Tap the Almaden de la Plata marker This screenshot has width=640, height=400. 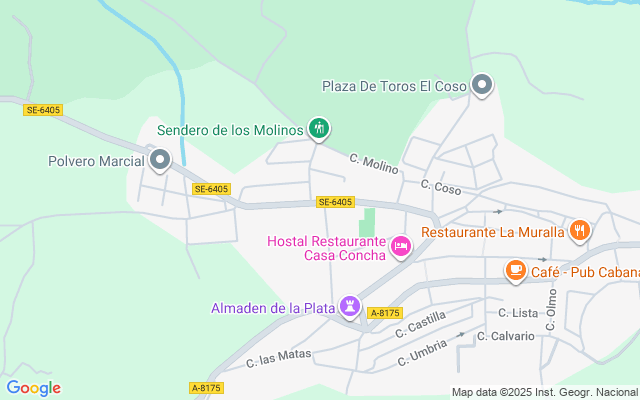350,305
